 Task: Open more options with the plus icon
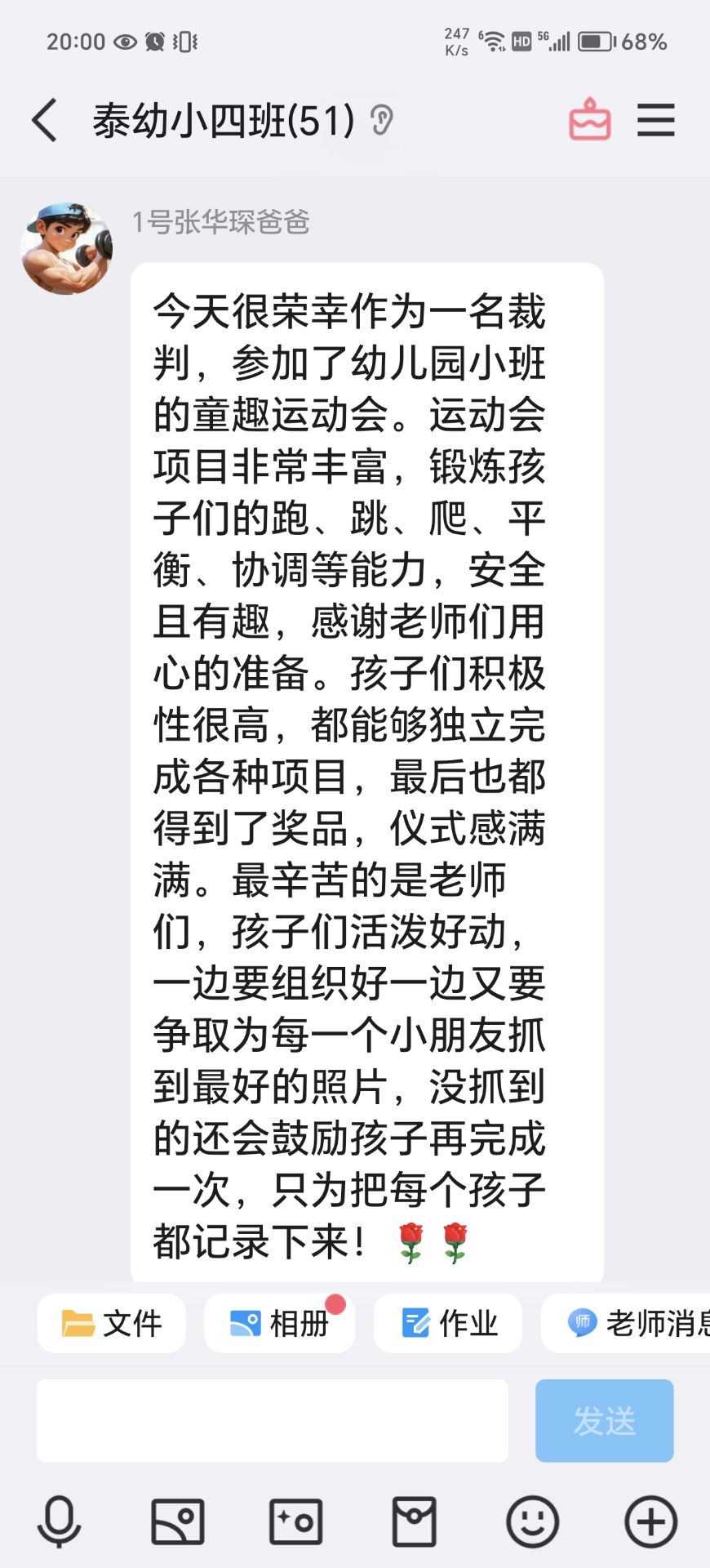tap(650, 1521)
